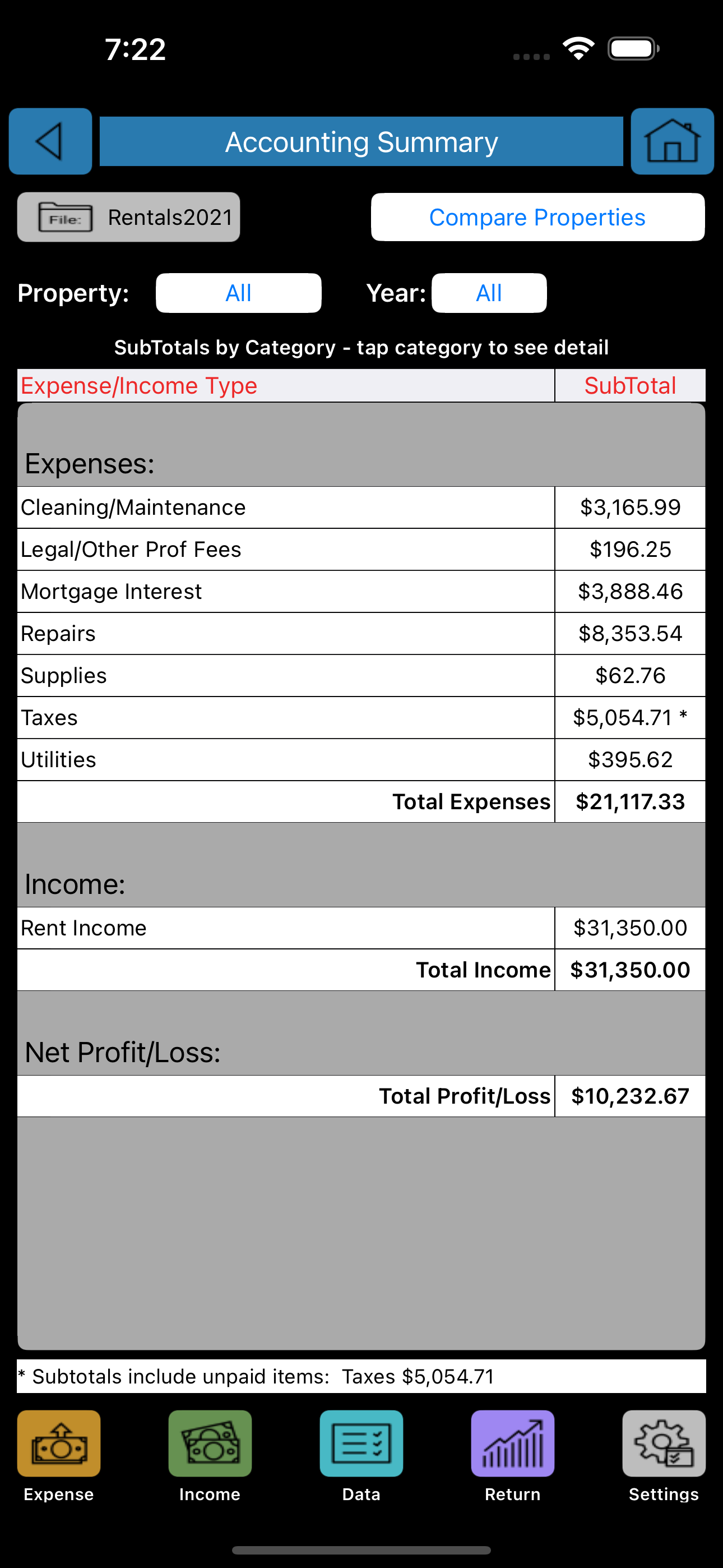The height and width of the screenshot is (1568, 723).
Task: Show Mortgage Interest details
Action: 361,592
